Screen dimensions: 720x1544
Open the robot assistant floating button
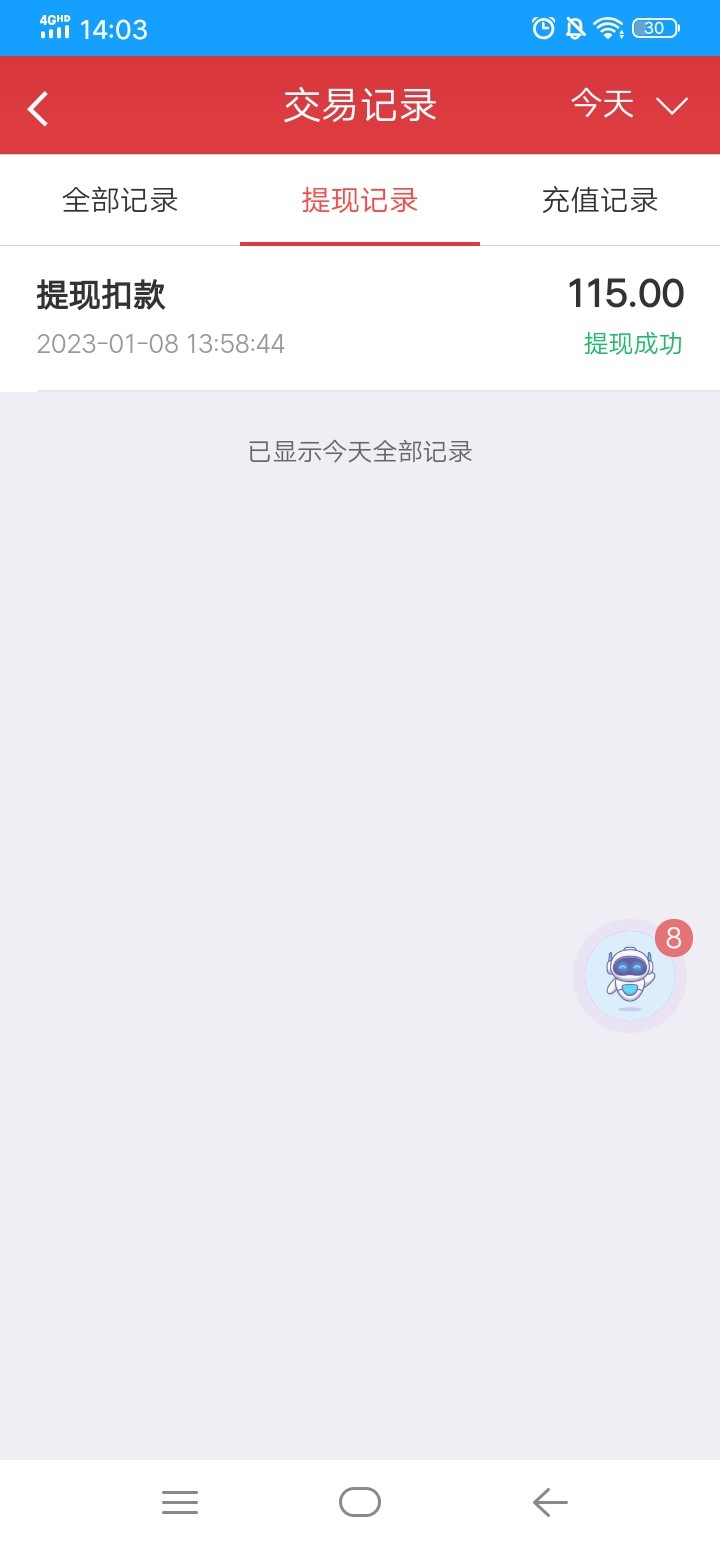point(629,976)
